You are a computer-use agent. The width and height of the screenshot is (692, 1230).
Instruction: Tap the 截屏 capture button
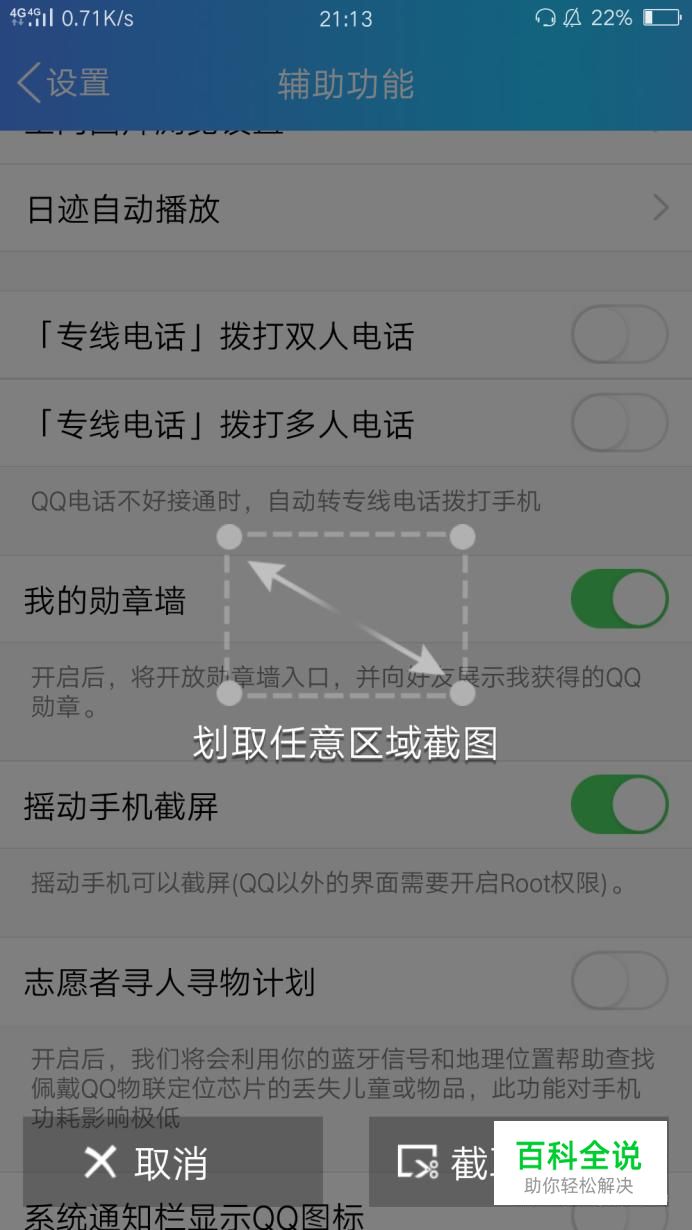tap(432, 1162)
